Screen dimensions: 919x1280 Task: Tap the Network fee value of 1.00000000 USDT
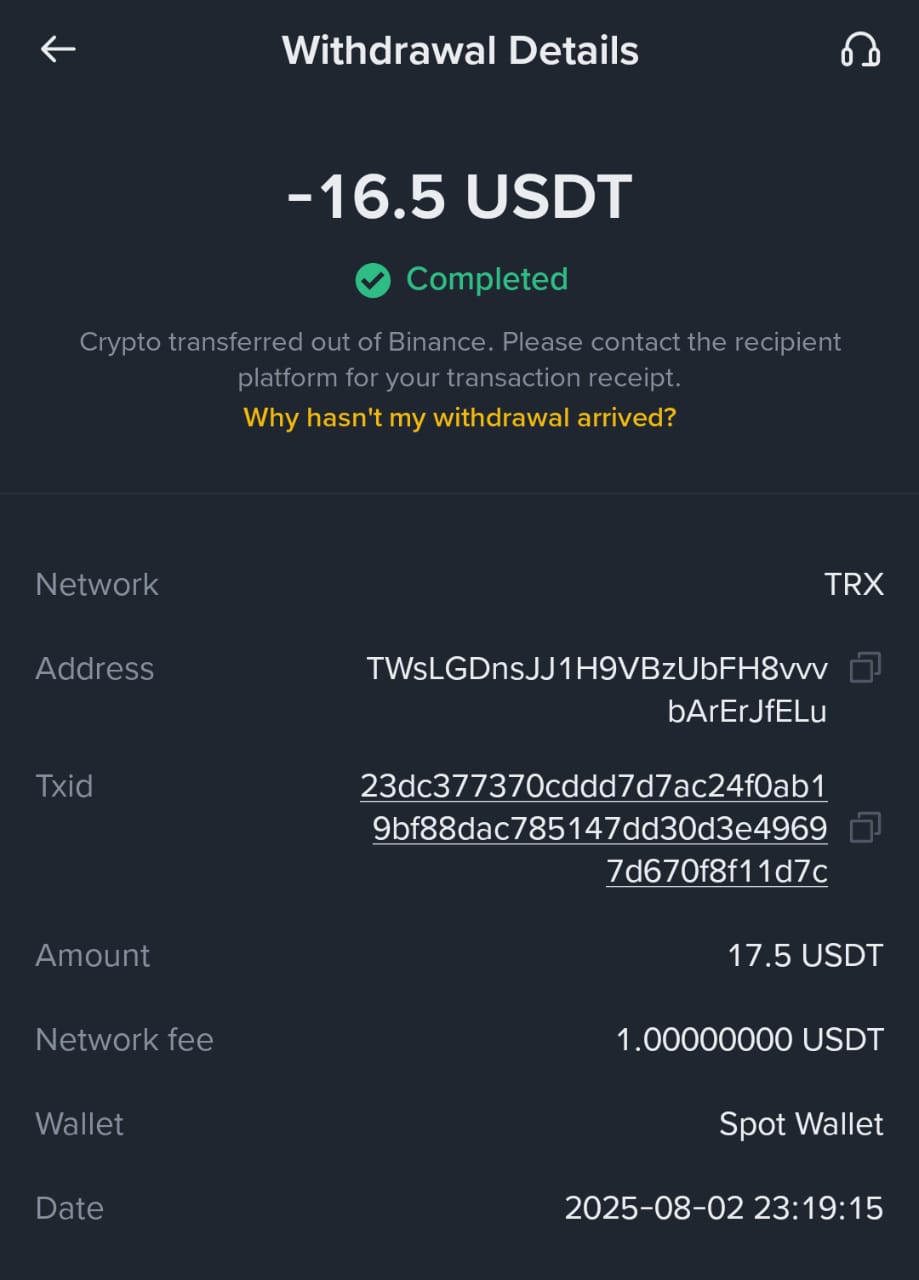749,1039
